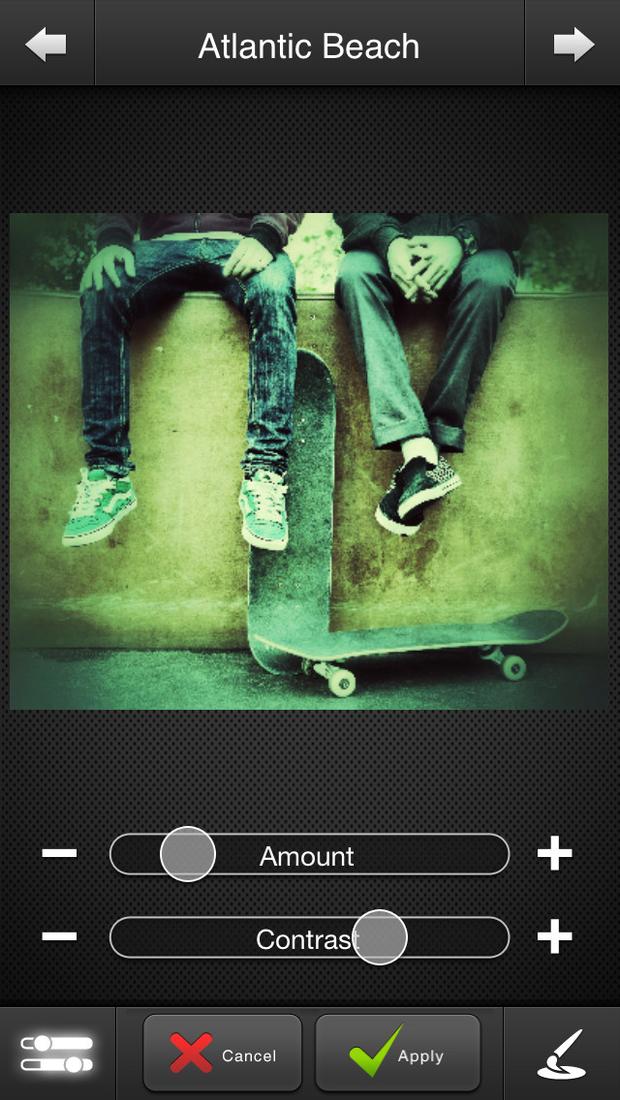Image resolution: width=620 pixels, height=1100 pixels.
Task: Decrease Contrast with the minus button
Action: click(60, 937)
